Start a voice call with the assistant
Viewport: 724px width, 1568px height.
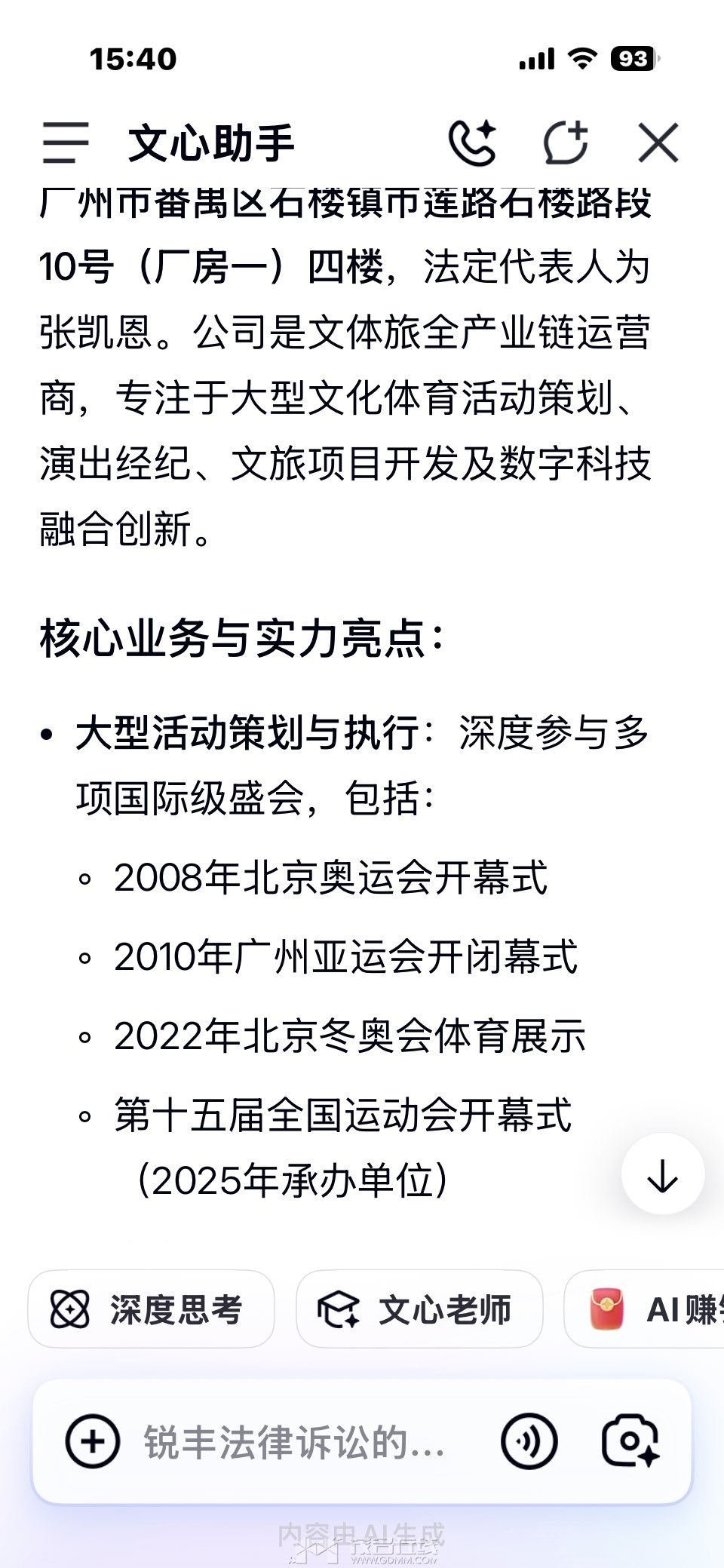point(472,143)
